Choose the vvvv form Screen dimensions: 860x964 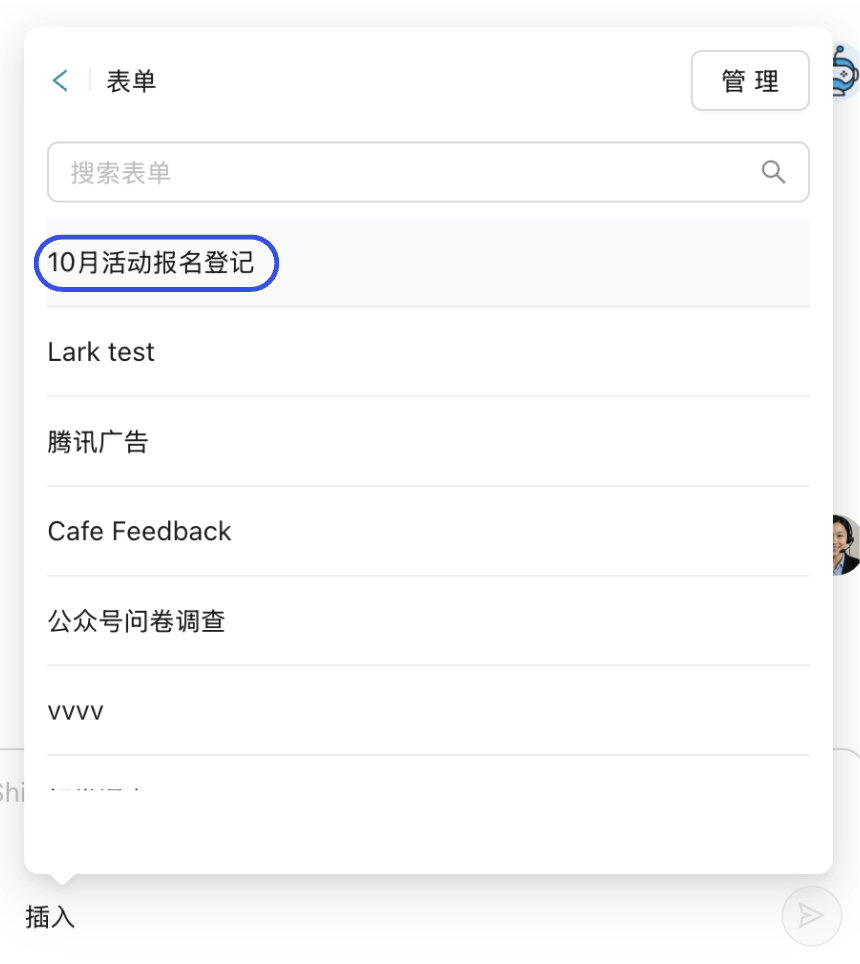pyautogui.click(x=76, y=711)
